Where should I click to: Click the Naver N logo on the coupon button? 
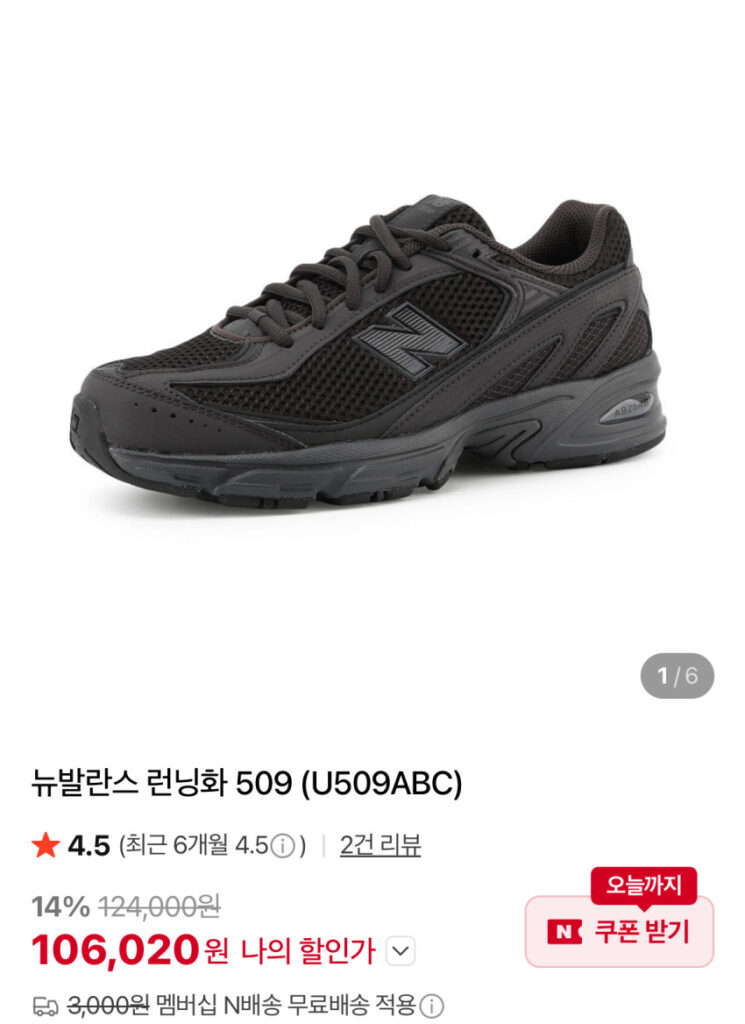(567, 931)
